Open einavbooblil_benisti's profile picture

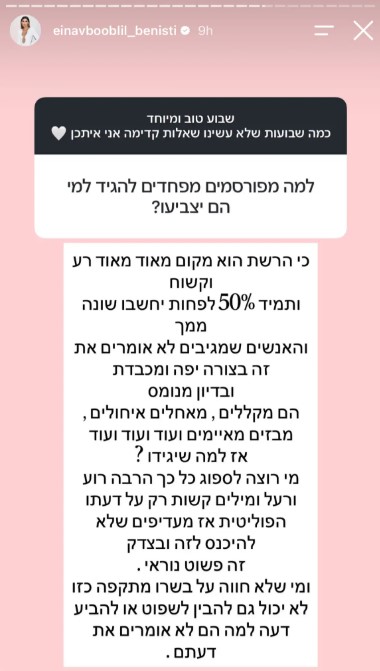25,31
